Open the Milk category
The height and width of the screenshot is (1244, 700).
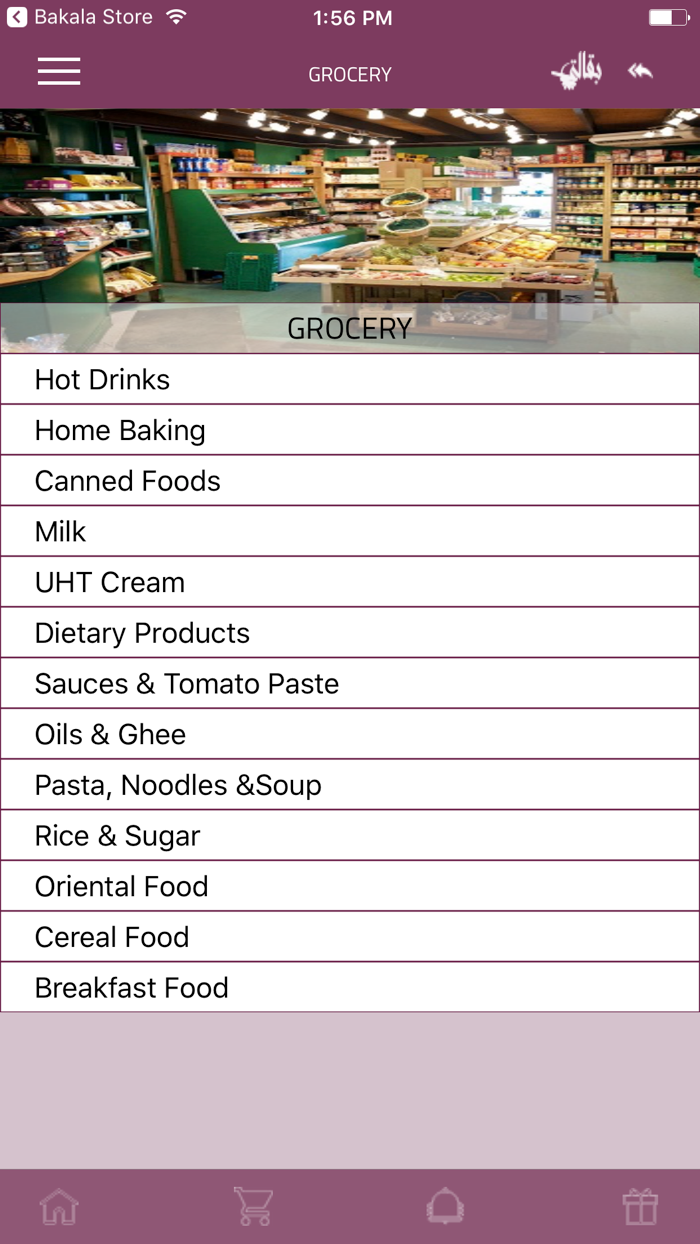point(350,531)
